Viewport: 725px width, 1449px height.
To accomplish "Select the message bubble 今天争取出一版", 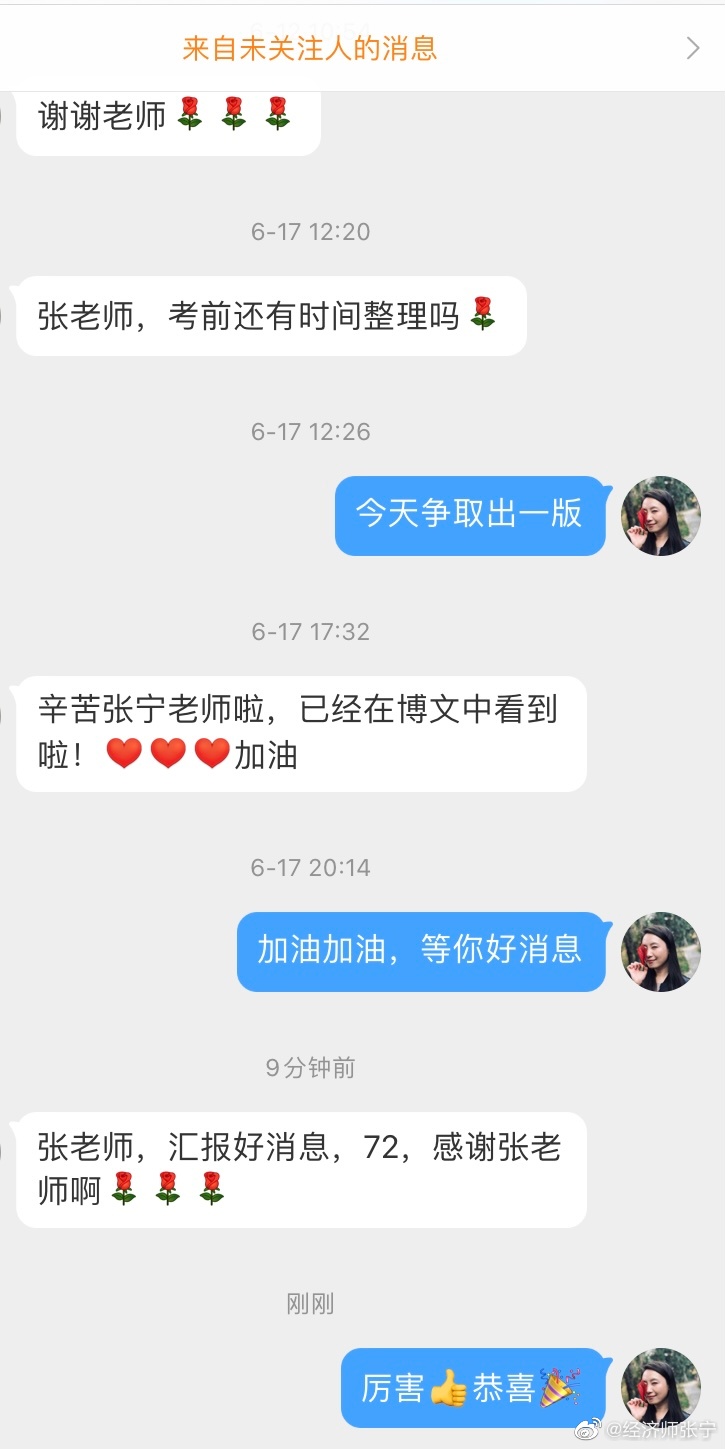I will click(x=470, y=516).
